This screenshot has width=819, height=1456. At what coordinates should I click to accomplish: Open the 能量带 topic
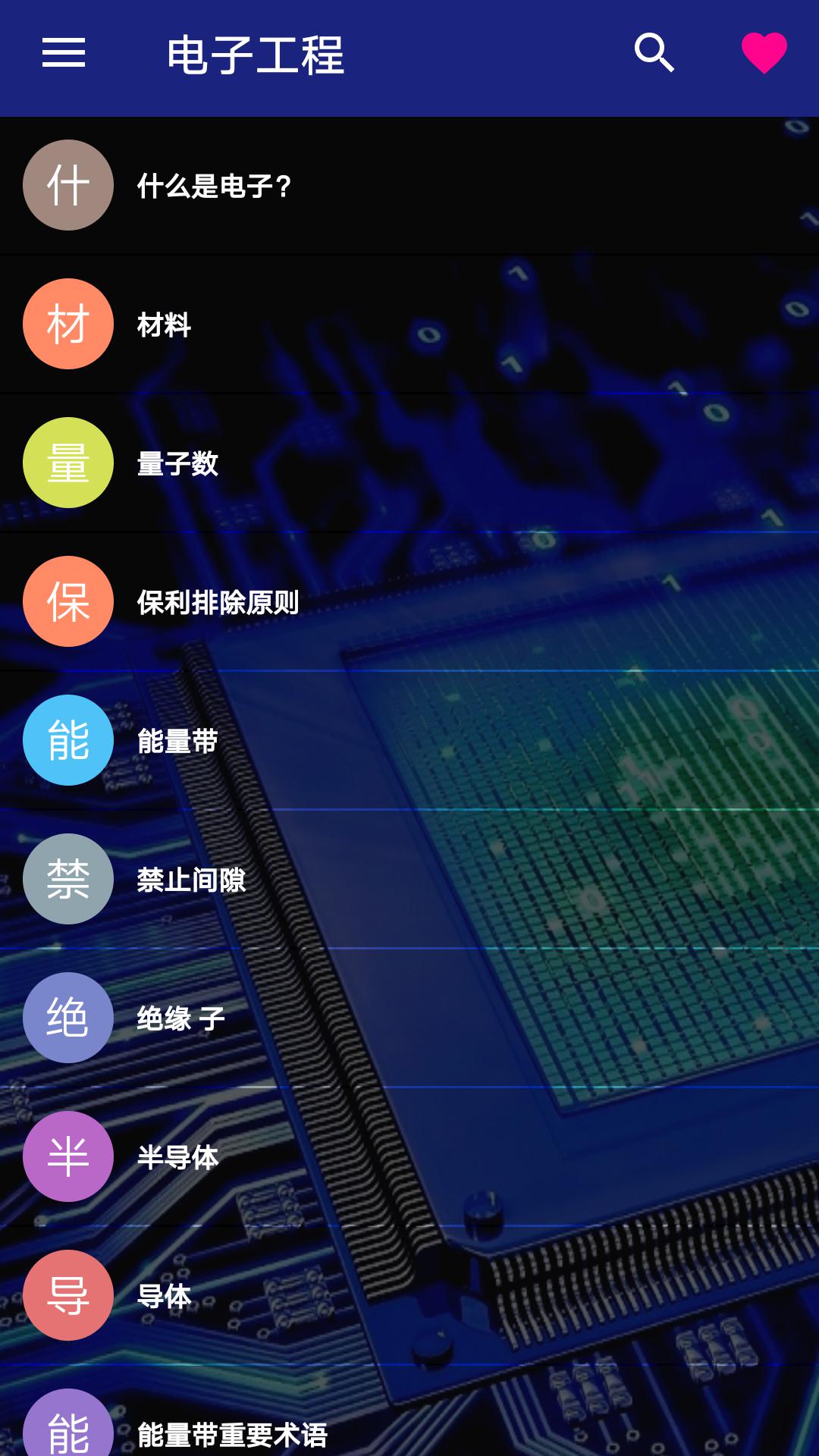coord(177,741)
